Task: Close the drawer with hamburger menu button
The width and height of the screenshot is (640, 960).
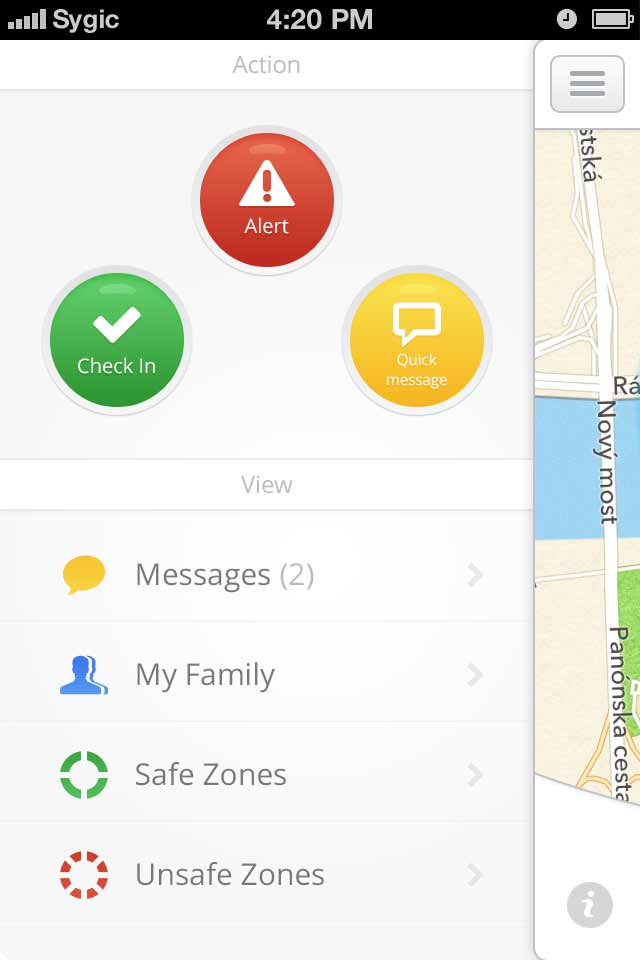Action: [x=587, y=84]
